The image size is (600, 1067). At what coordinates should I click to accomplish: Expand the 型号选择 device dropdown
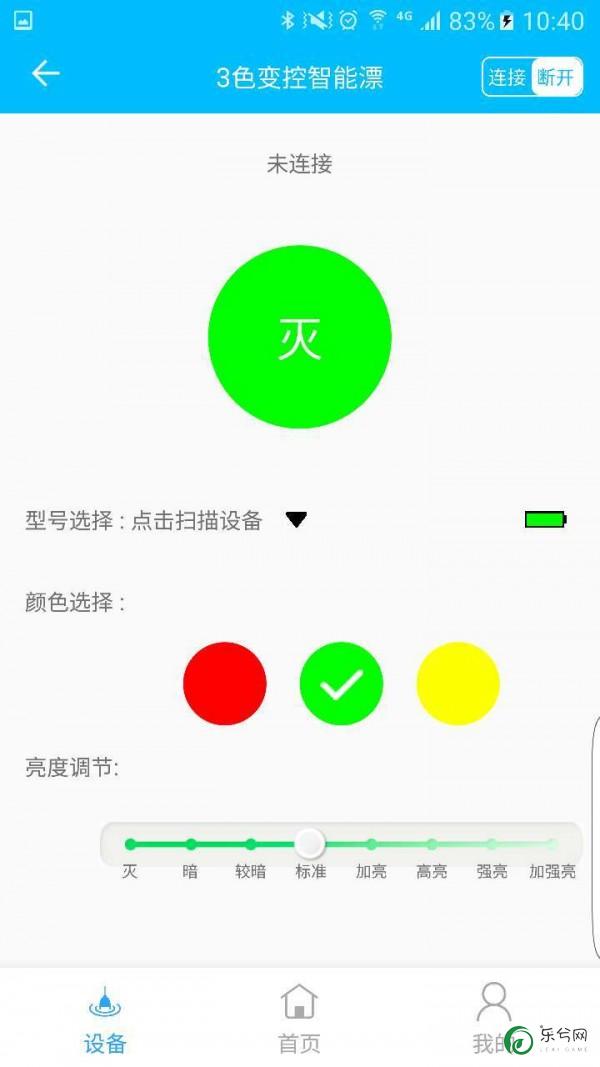click(x=297, y=520)
